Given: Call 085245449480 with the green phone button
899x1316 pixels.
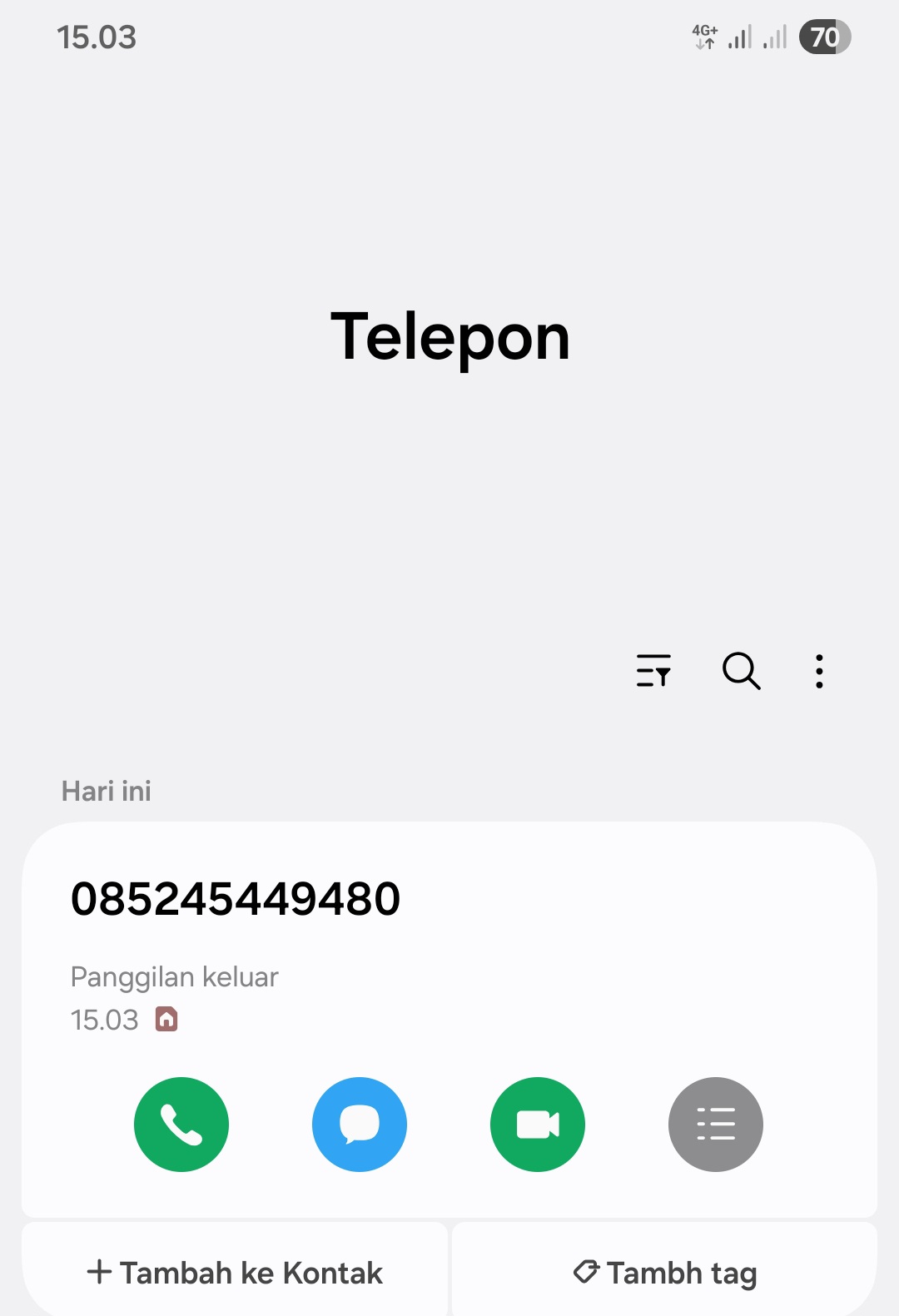Looking at the screenshot, I should pos(181,1125).
